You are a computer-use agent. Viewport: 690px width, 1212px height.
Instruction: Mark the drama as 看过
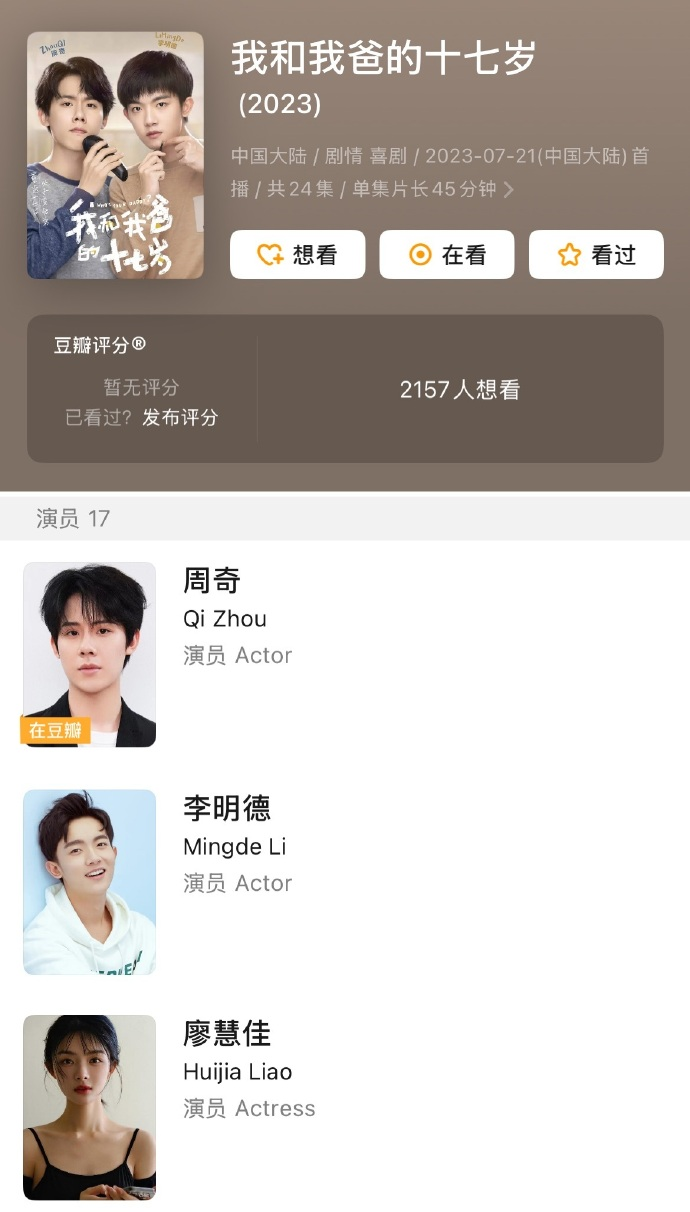pyautogui.click(x=596, y=255)
